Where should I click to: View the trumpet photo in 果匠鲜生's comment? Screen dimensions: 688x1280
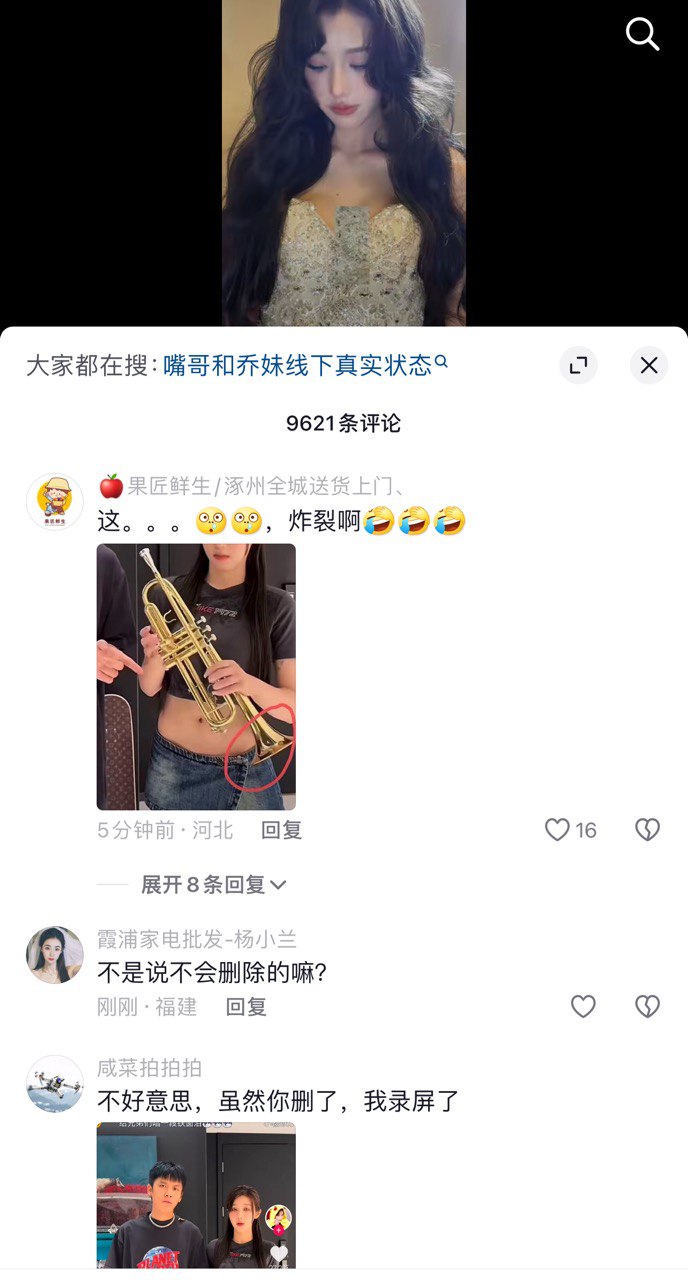(x=196, y=676)
